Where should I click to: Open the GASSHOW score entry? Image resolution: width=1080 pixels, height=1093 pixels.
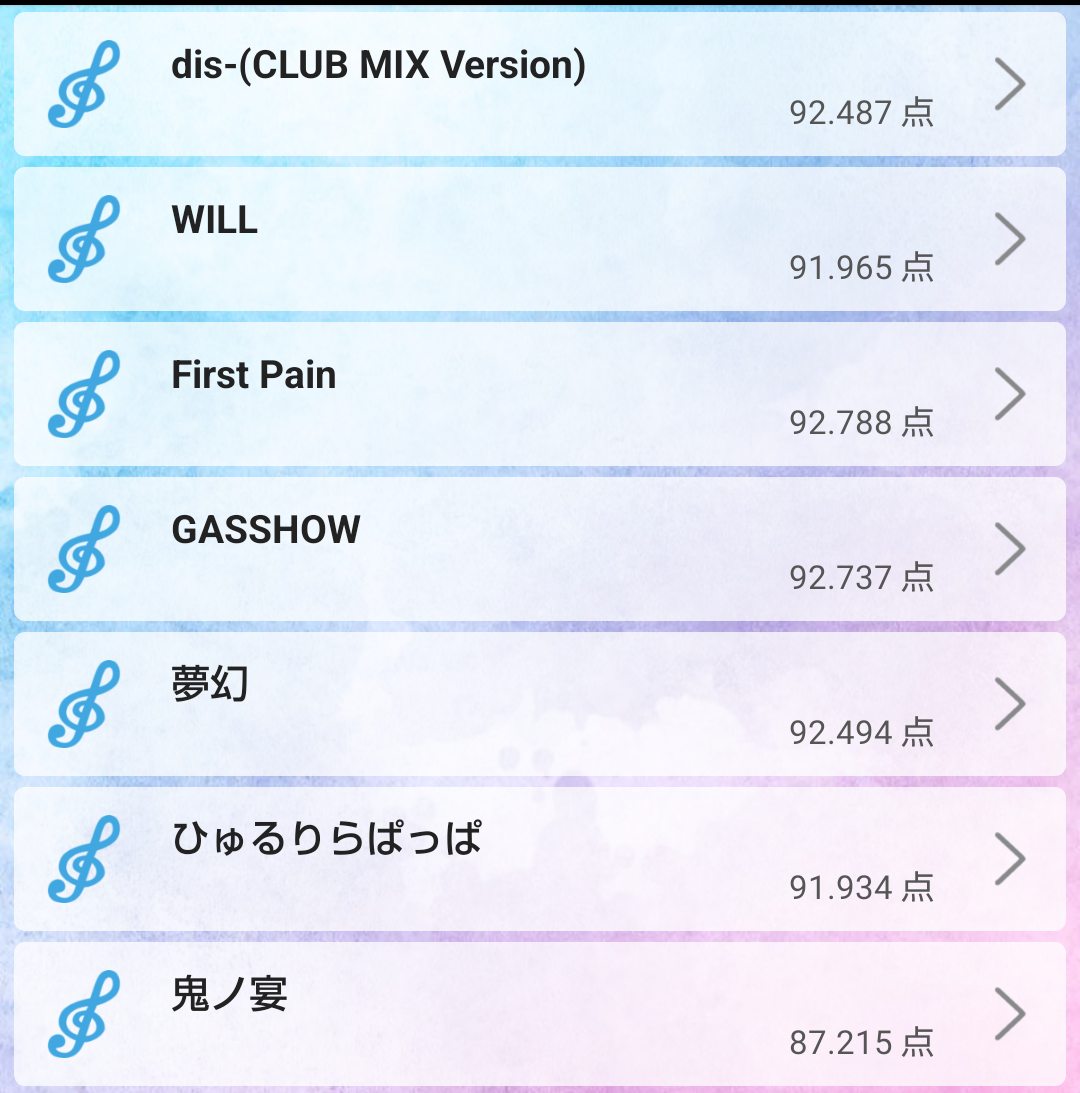540,549
